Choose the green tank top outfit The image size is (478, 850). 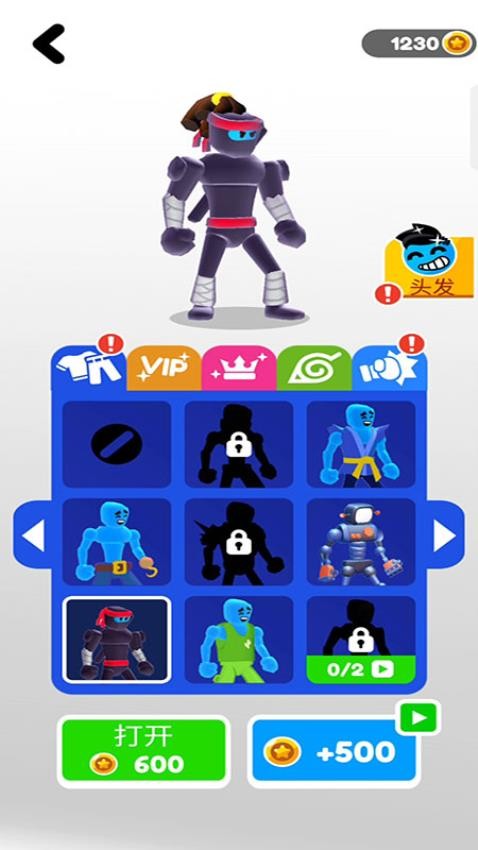(239, 640)
